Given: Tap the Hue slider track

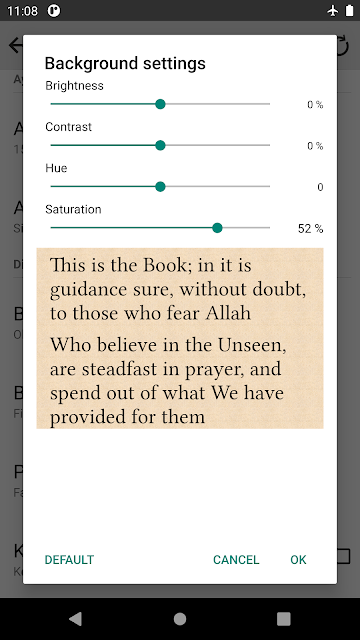Looking at the screenshot, I should [160, 187].
